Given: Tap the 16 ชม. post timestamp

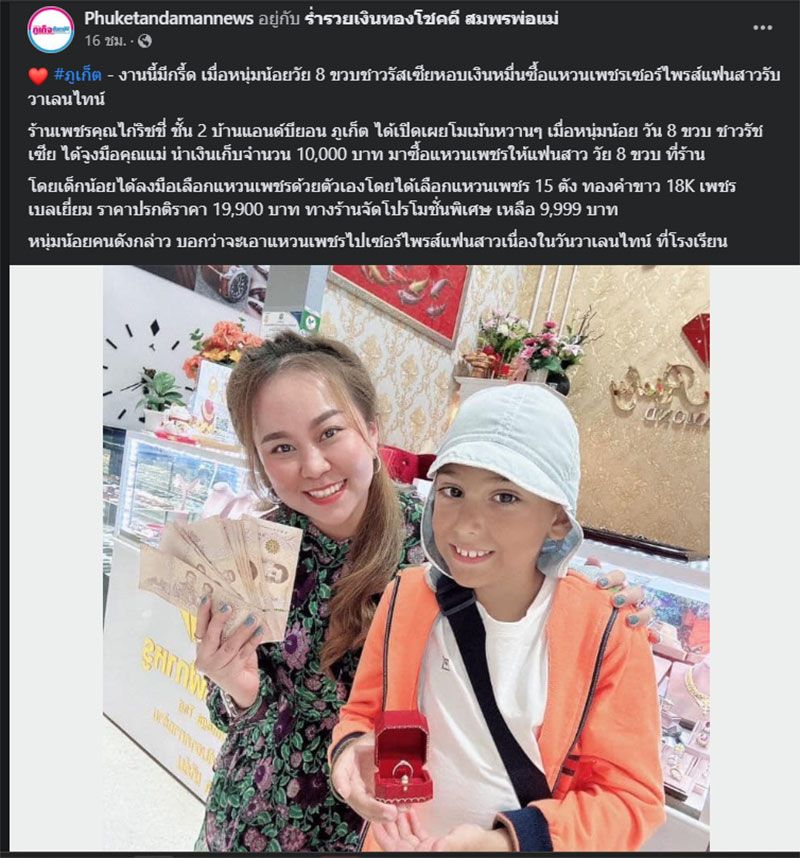Looking at the screenshot, I should 103,41.
